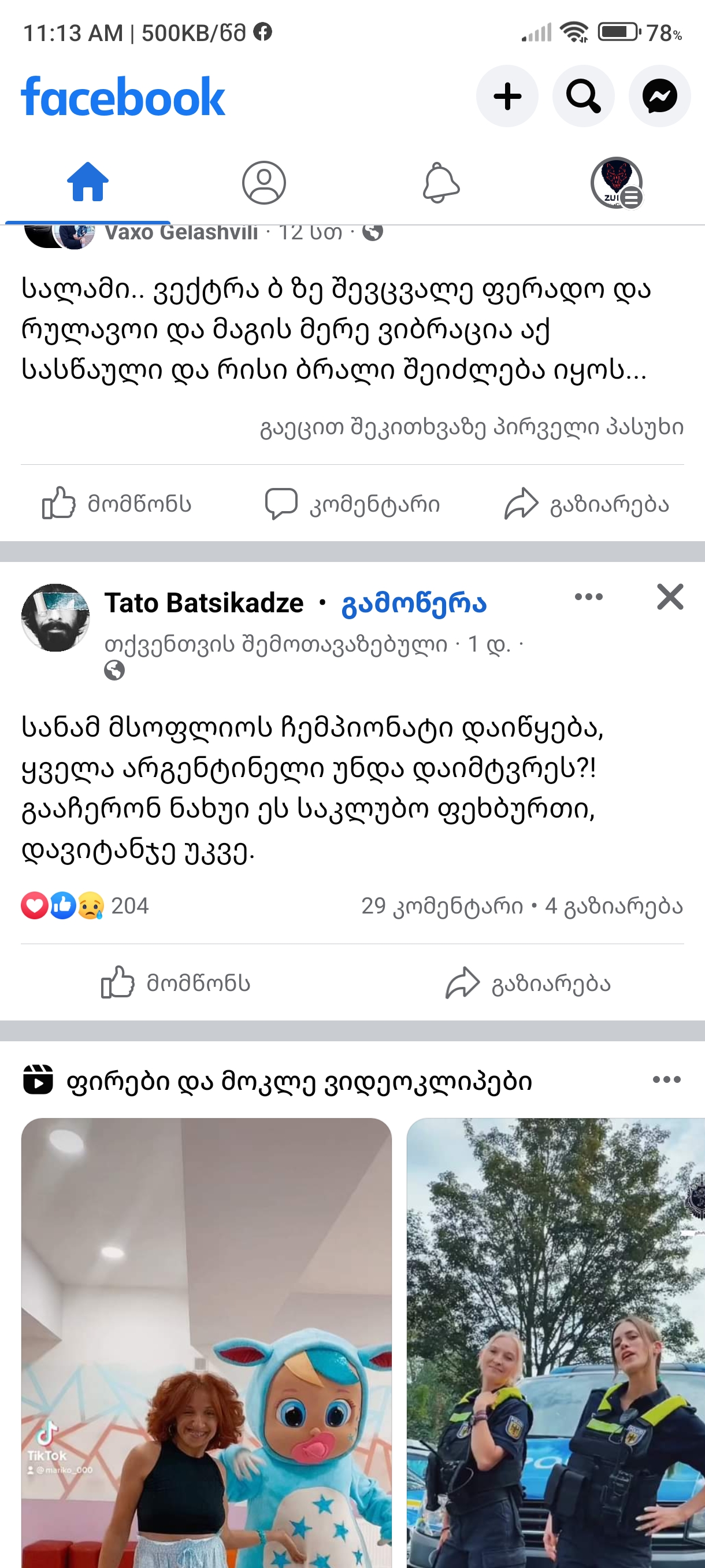Switch to the Home feed tab
Viewport: 705px width, 1568px height.
(88, 182)
